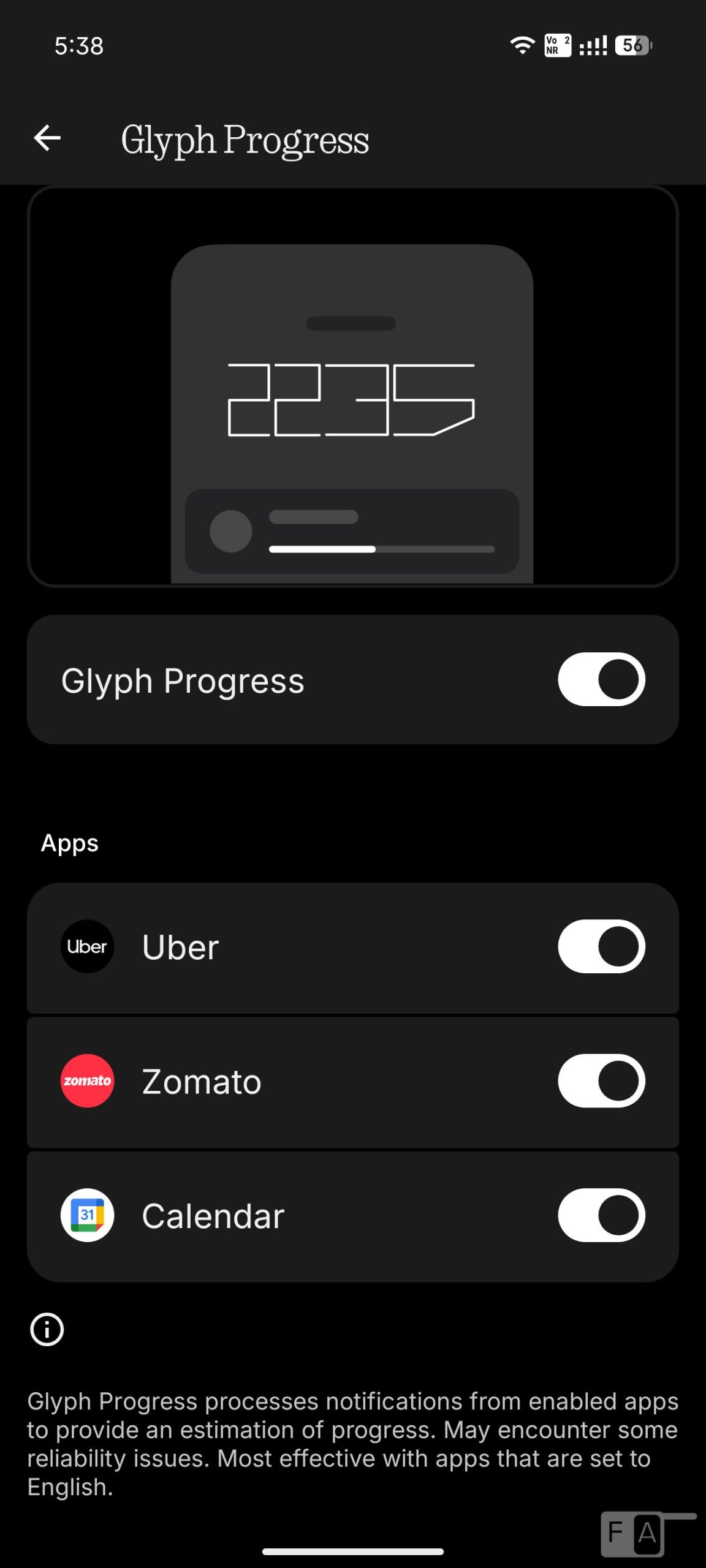
Task: Go back from Glyph Progress
Action: pos(47,138)
